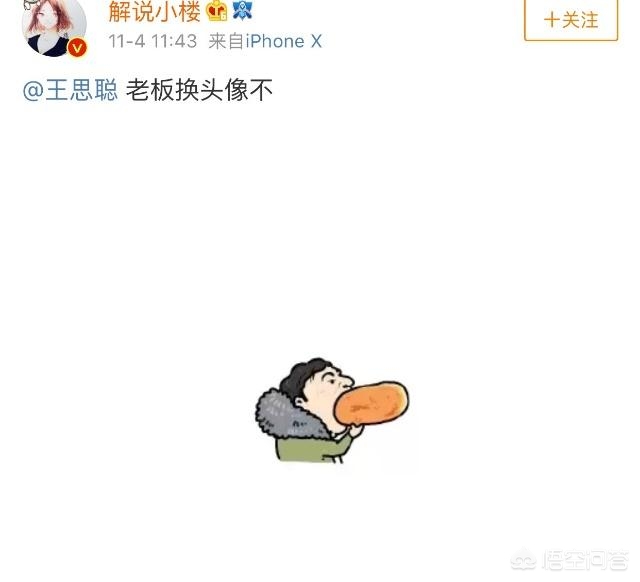View the cartoon image in the post
Image resolution: width=640 pixels, height=582 pixels.
331,410
